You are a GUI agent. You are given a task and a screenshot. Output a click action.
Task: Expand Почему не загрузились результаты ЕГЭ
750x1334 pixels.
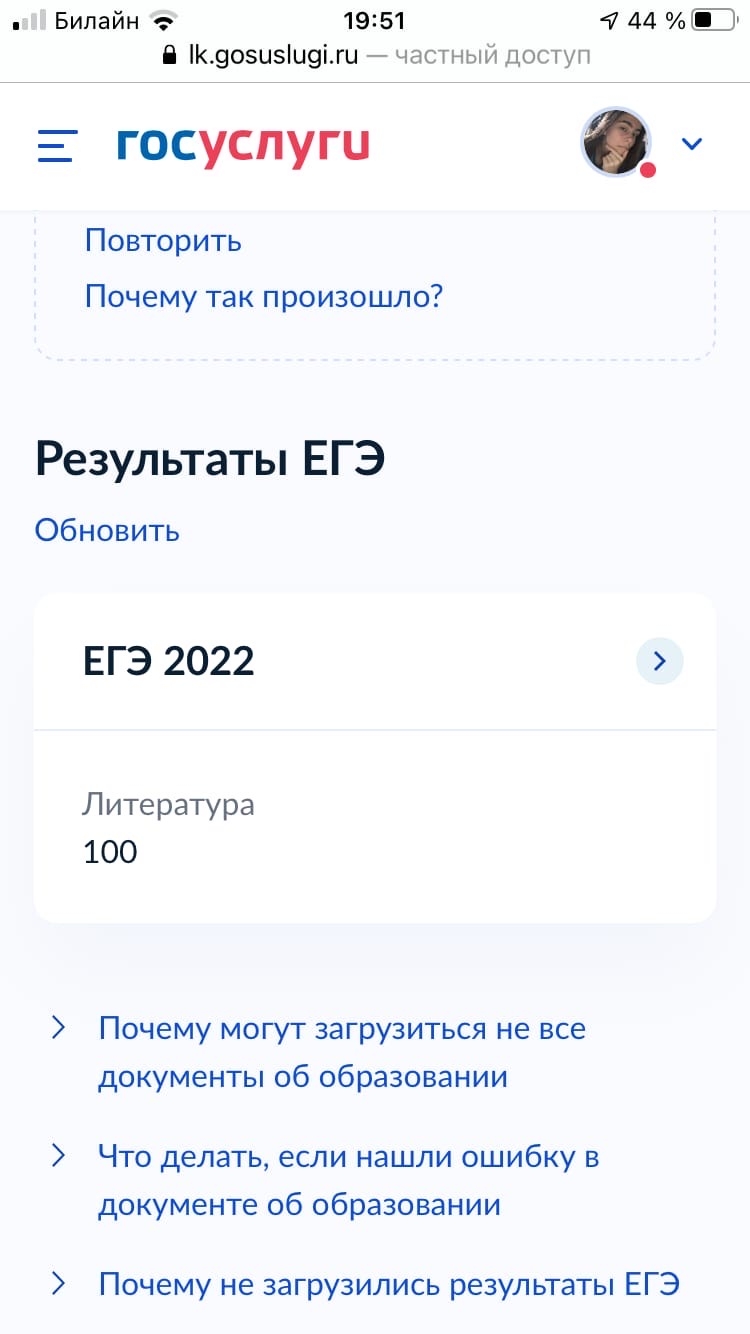coord(388,1284)
